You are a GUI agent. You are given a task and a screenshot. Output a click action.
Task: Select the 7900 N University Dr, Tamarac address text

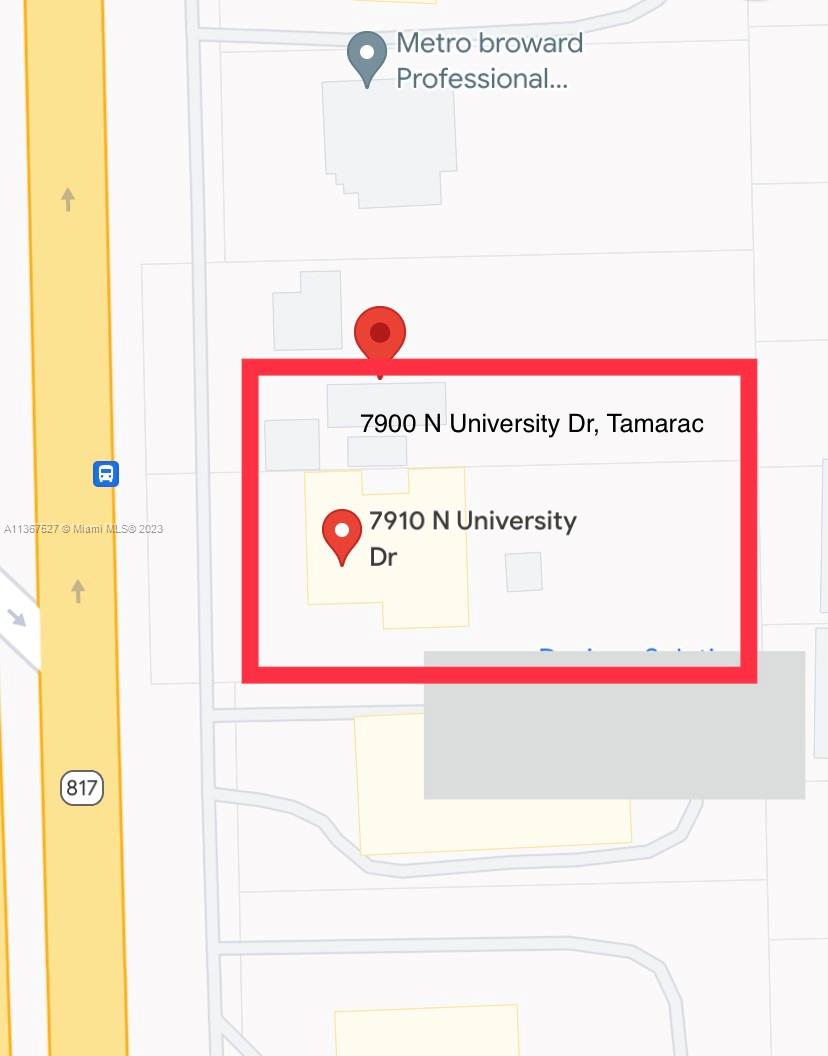tap(534, 423)
